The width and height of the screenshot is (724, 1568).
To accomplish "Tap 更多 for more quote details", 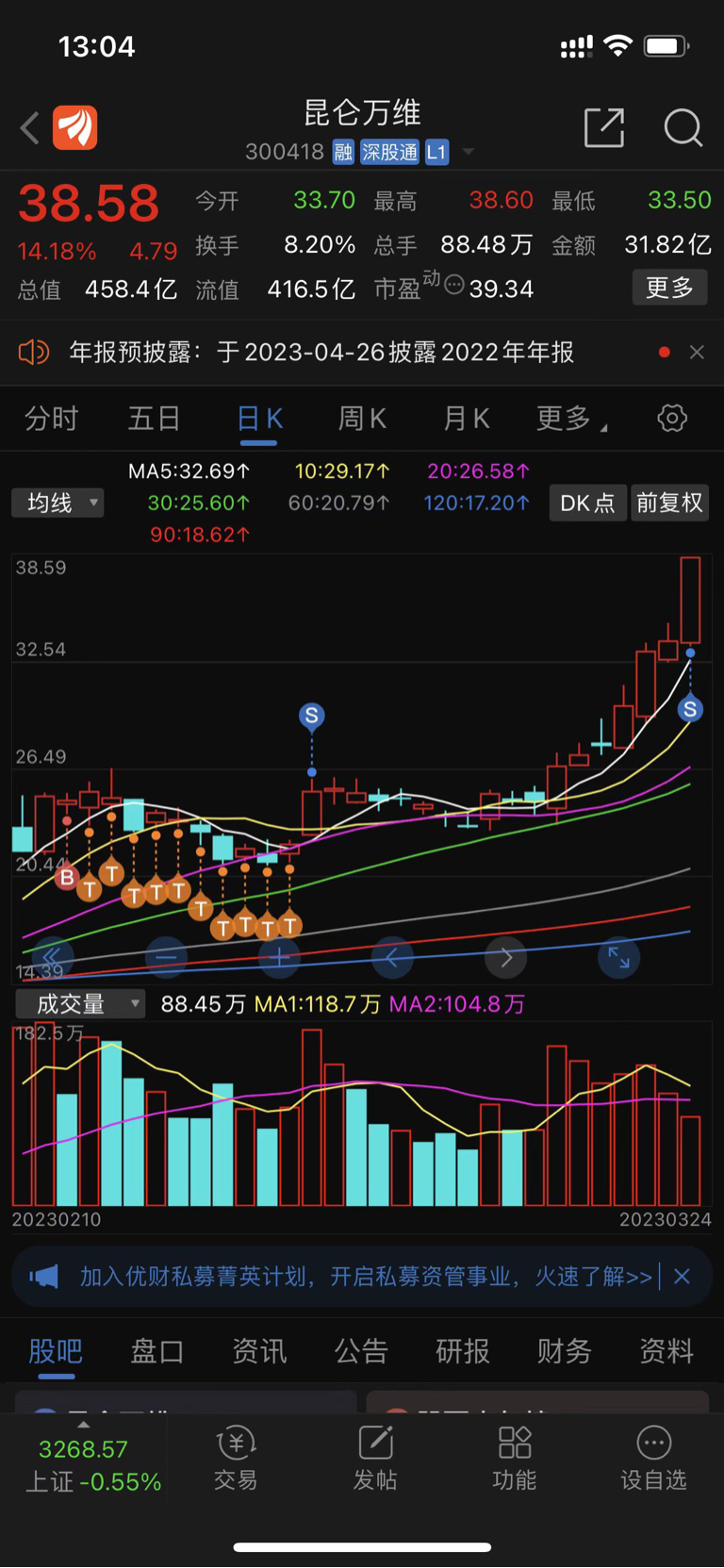I will tap(669, 288).
